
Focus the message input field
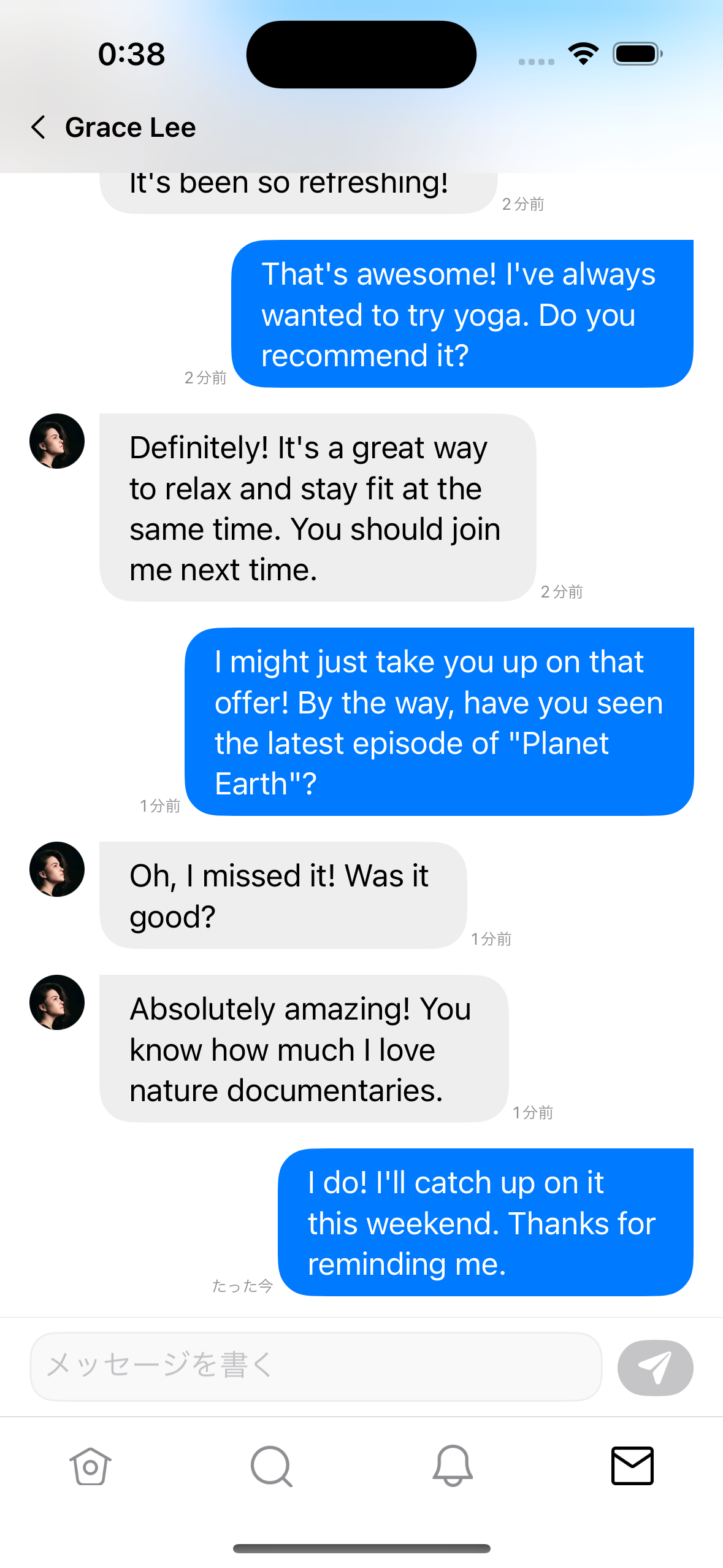click(315, 1366)
